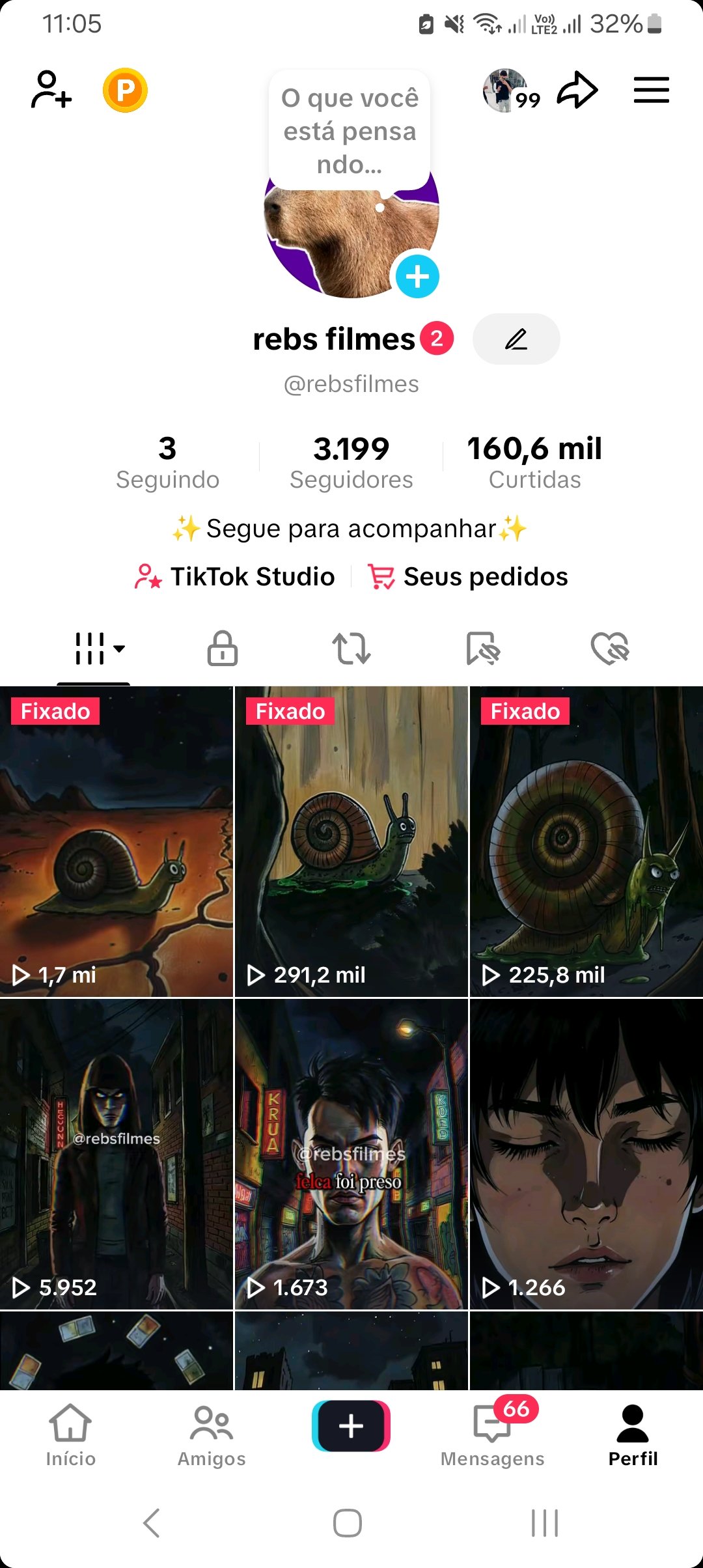Open TikTok Studio
This screenshot has height=1568, width=703.
(235, 576)
